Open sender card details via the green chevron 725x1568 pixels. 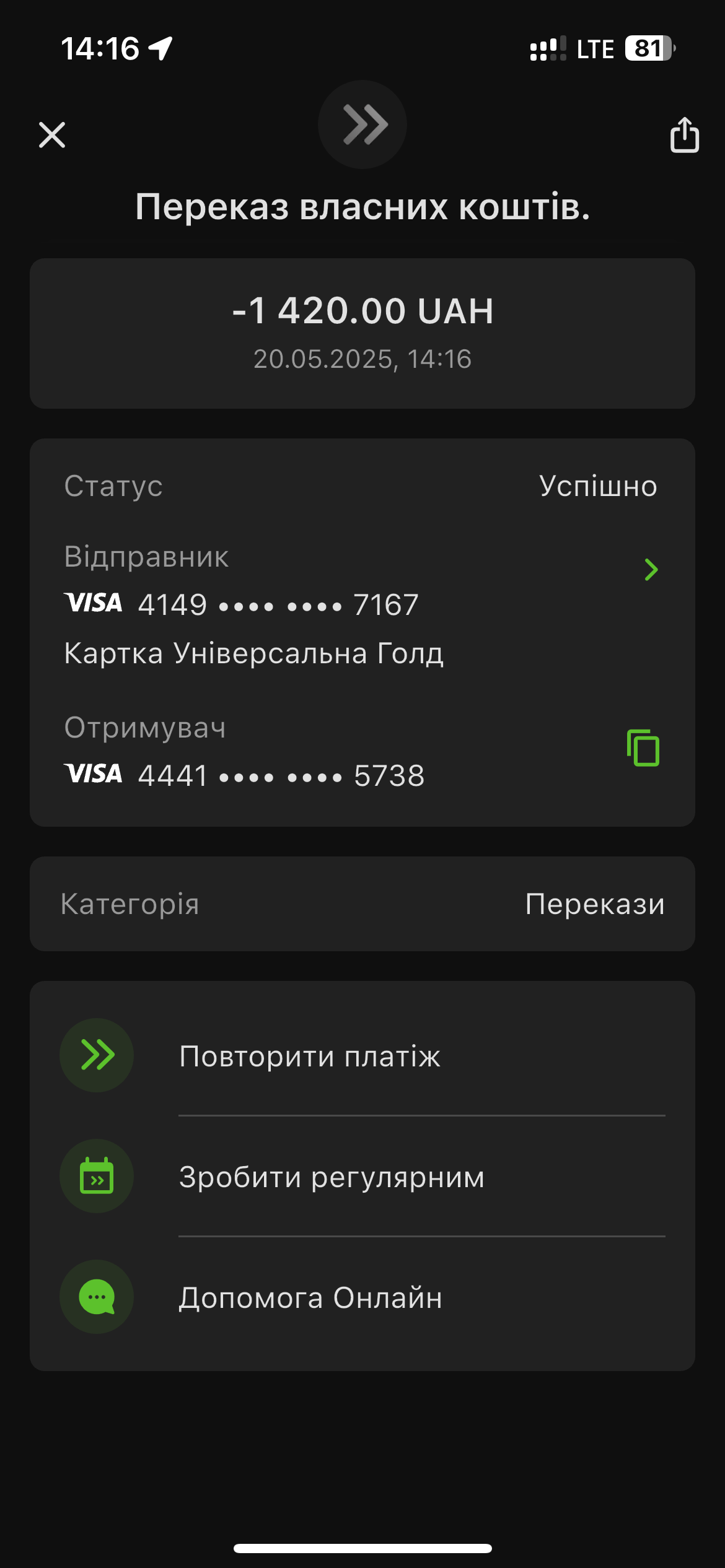(651, 569)
